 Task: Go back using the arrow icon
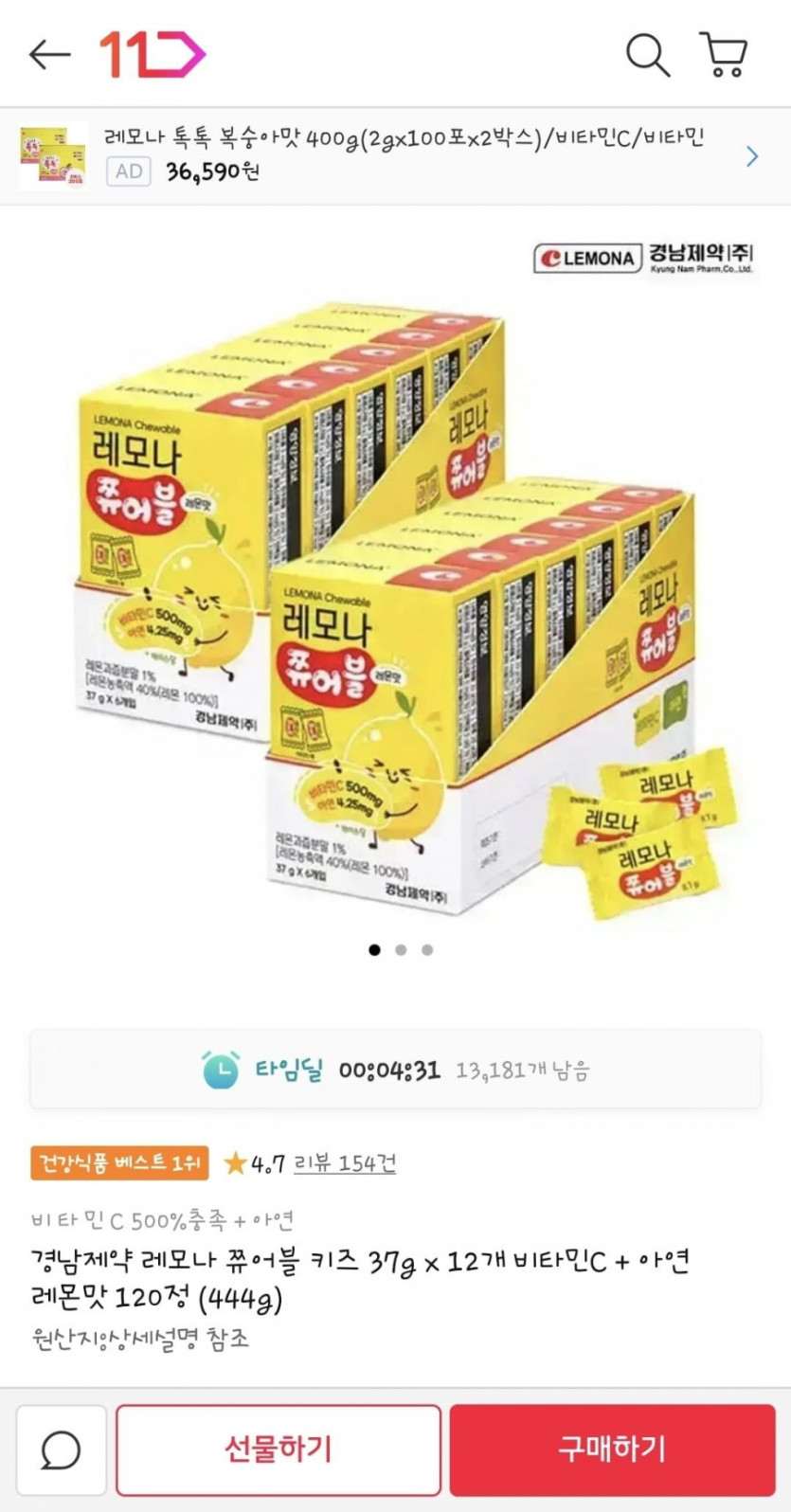pos(49,55)
